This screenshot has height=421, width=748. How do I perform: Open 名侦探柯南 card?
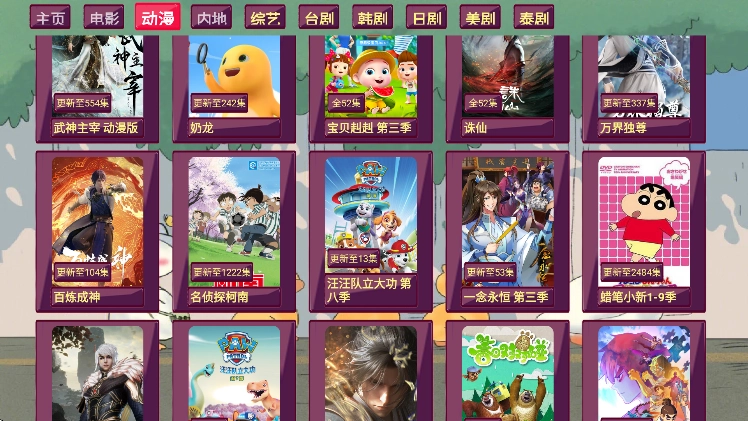point(234,230)
